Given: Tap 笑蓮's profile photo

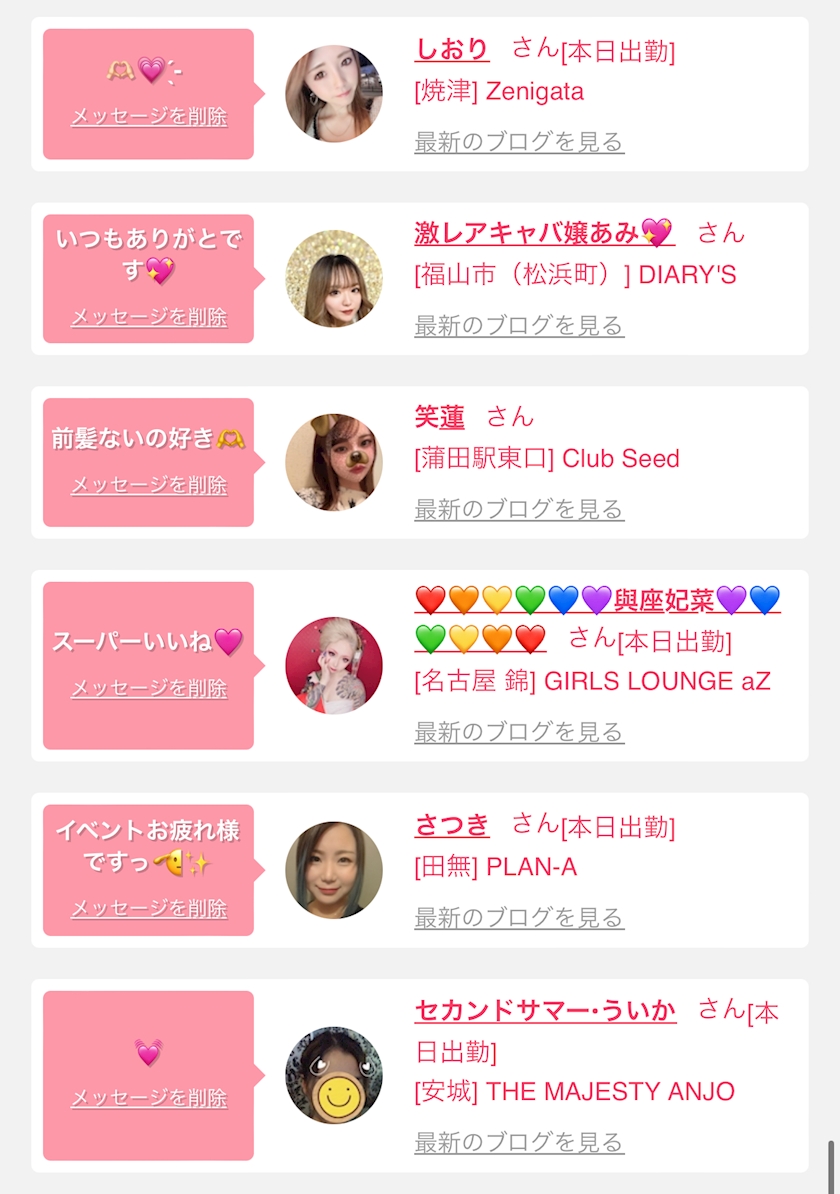Looking at the screenshot, I should pos(334,462).
